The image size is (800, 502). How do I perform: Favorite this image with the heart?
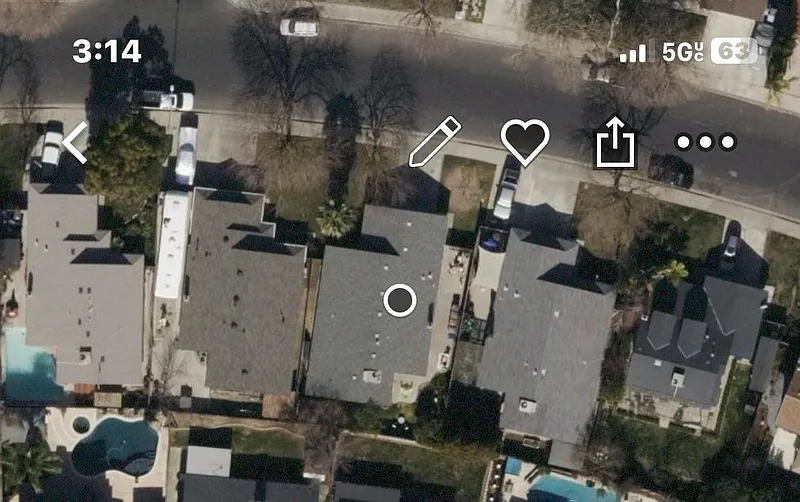[x=525, y=142]
